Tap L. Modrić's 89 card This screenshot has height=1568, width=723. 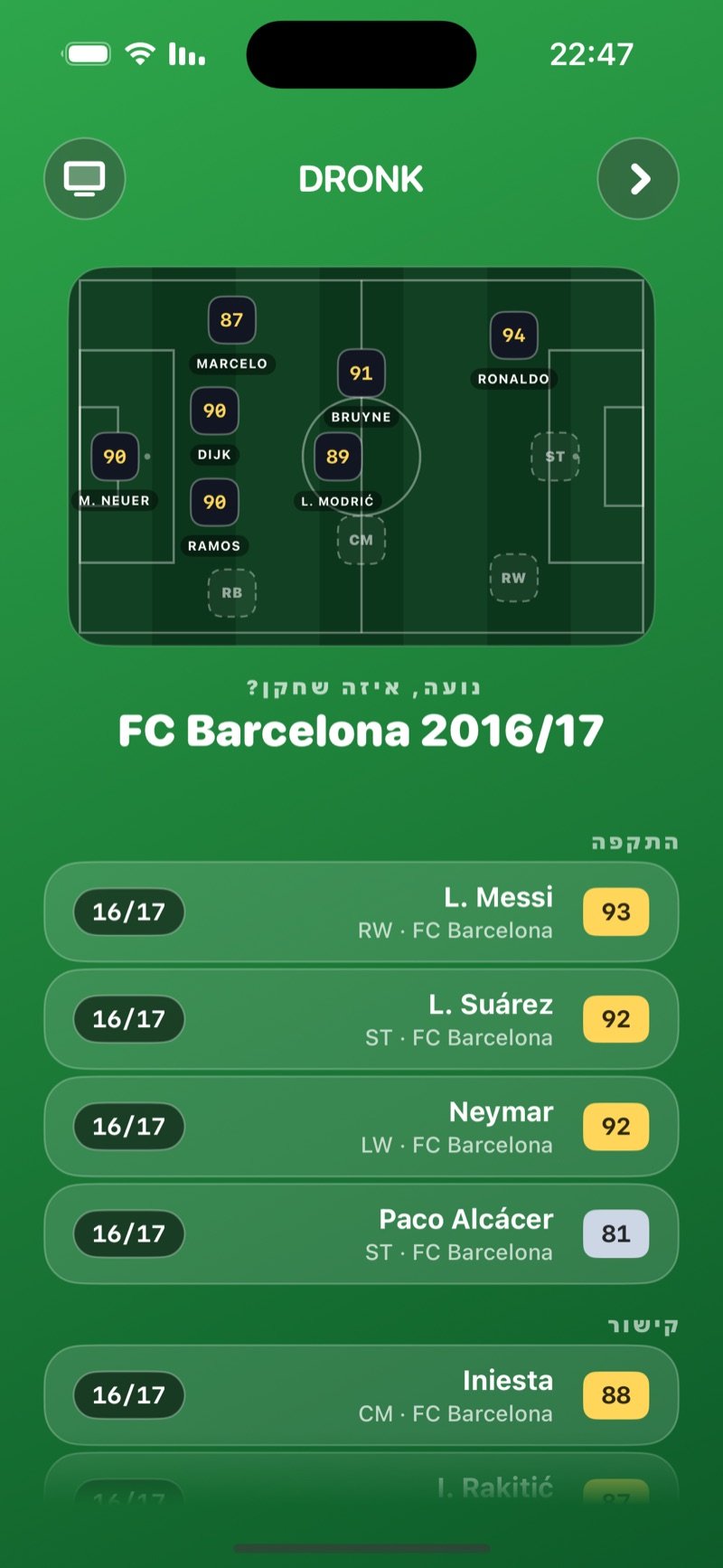(x=338, y=457)
